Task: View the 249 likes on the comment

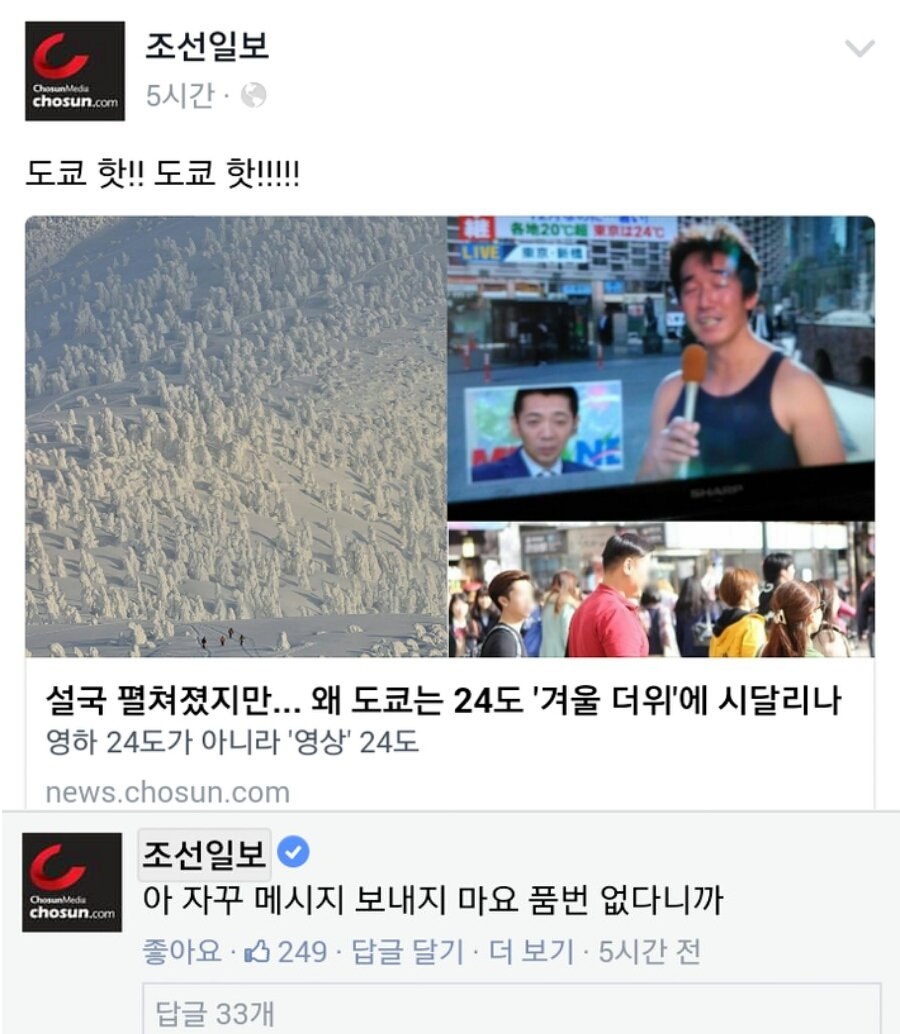Action: coord(290,951)
